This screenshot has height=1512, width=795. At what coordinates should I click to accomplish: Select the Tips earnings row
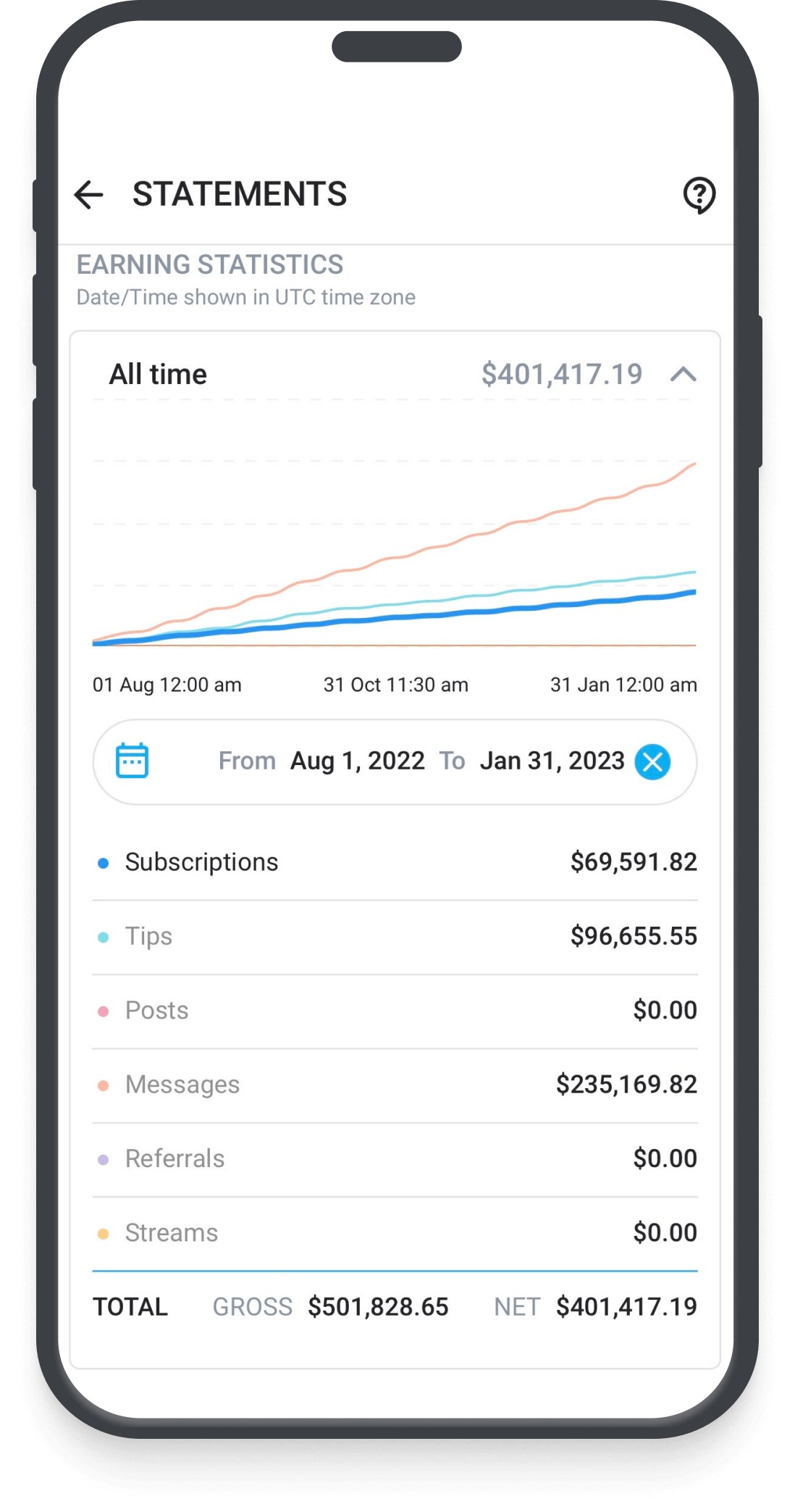coord(395,937)
